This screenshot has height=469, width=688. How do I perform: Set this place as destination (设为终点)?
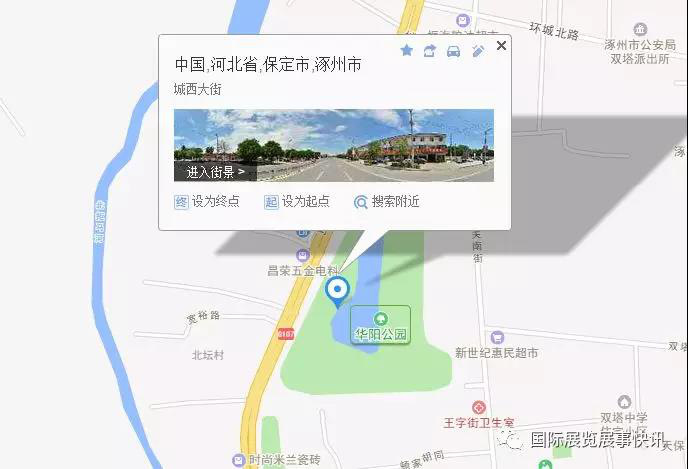click(x=207, y=201)
